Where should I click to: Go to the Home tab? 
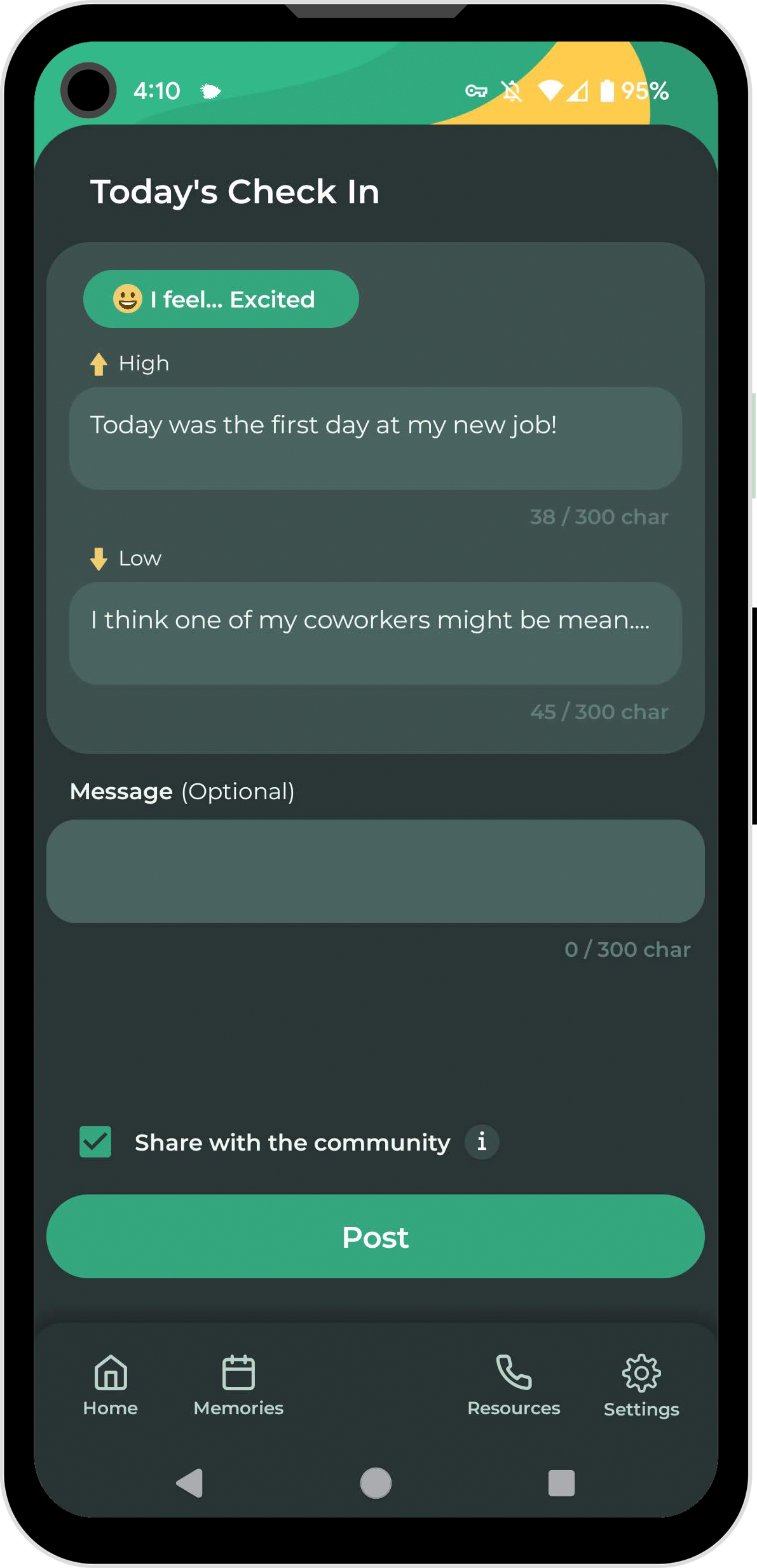(x=111, y=1386)
